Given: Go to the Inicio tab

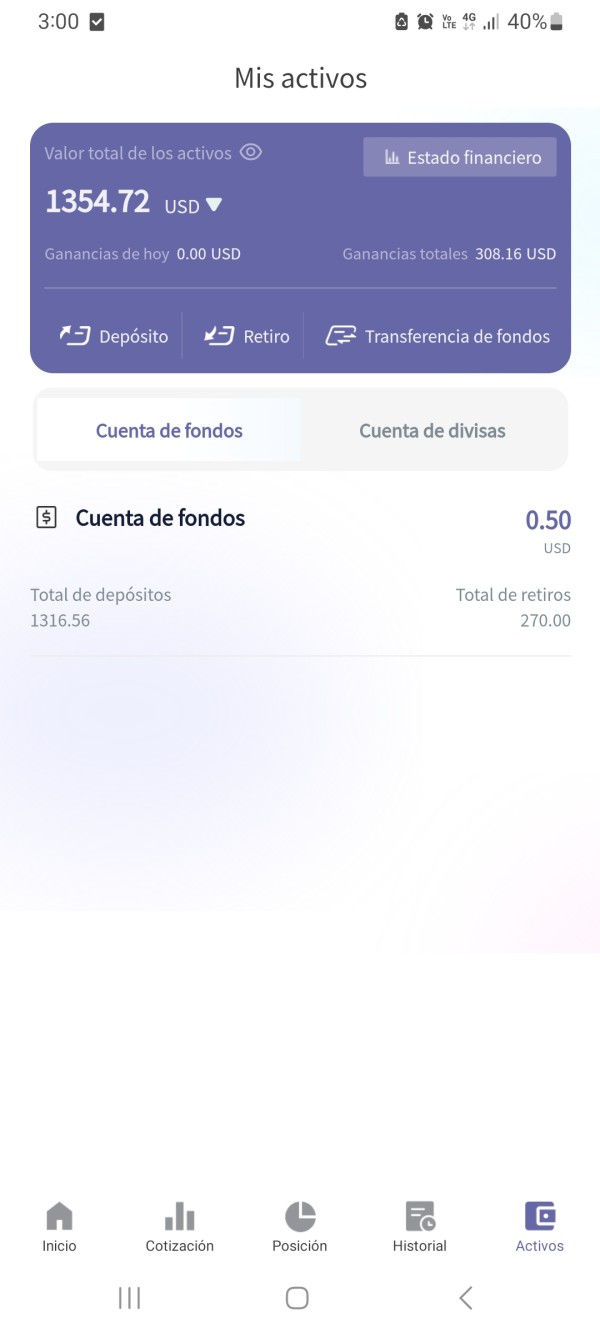Looking at the screenshot, I should pos(59,1228).
